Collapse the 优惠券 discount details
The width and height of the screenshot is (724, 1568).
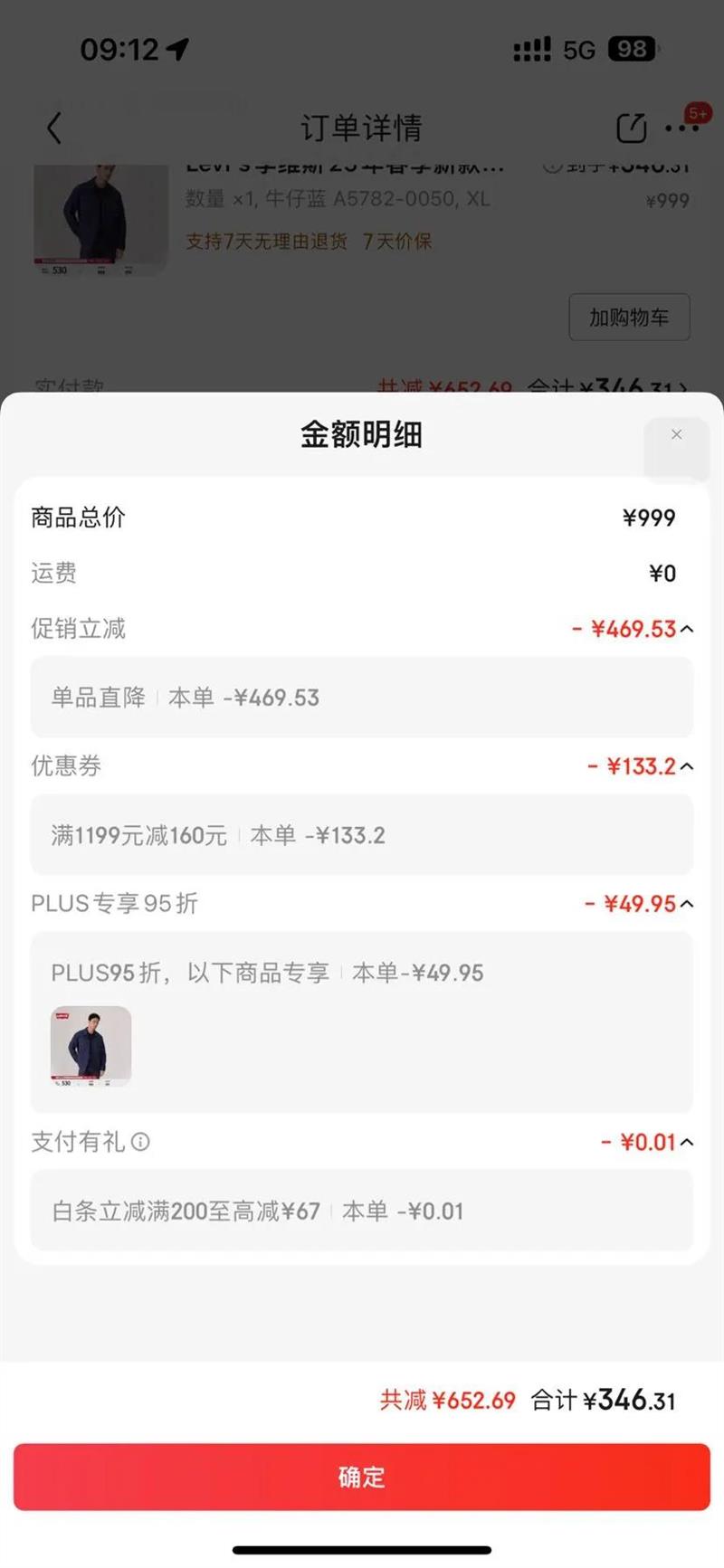pos(687,766)
